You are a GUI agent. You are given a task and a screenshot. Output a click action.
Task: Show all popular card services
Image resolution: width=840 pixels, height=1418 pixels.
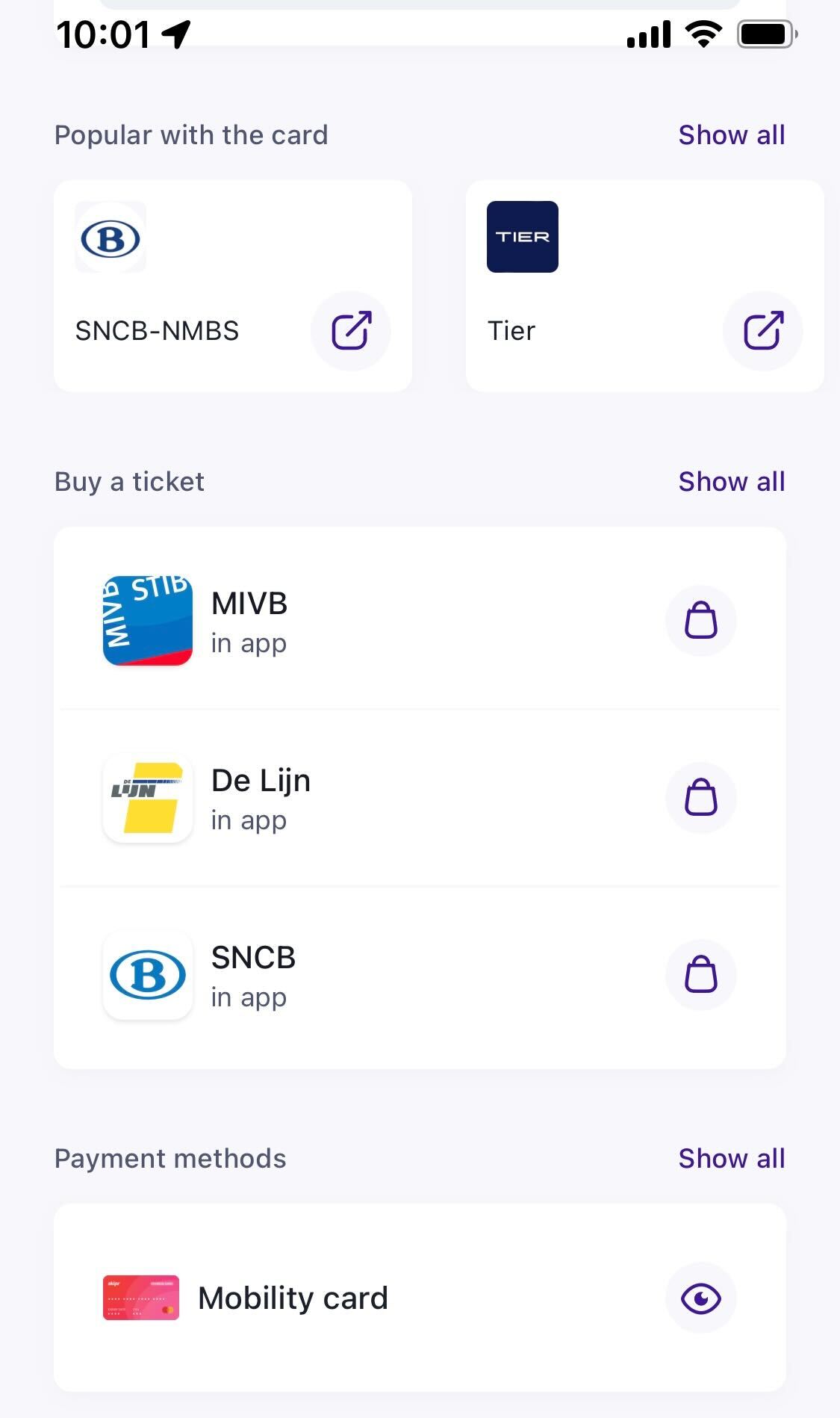pyautogui.click(x=732, y=134)
